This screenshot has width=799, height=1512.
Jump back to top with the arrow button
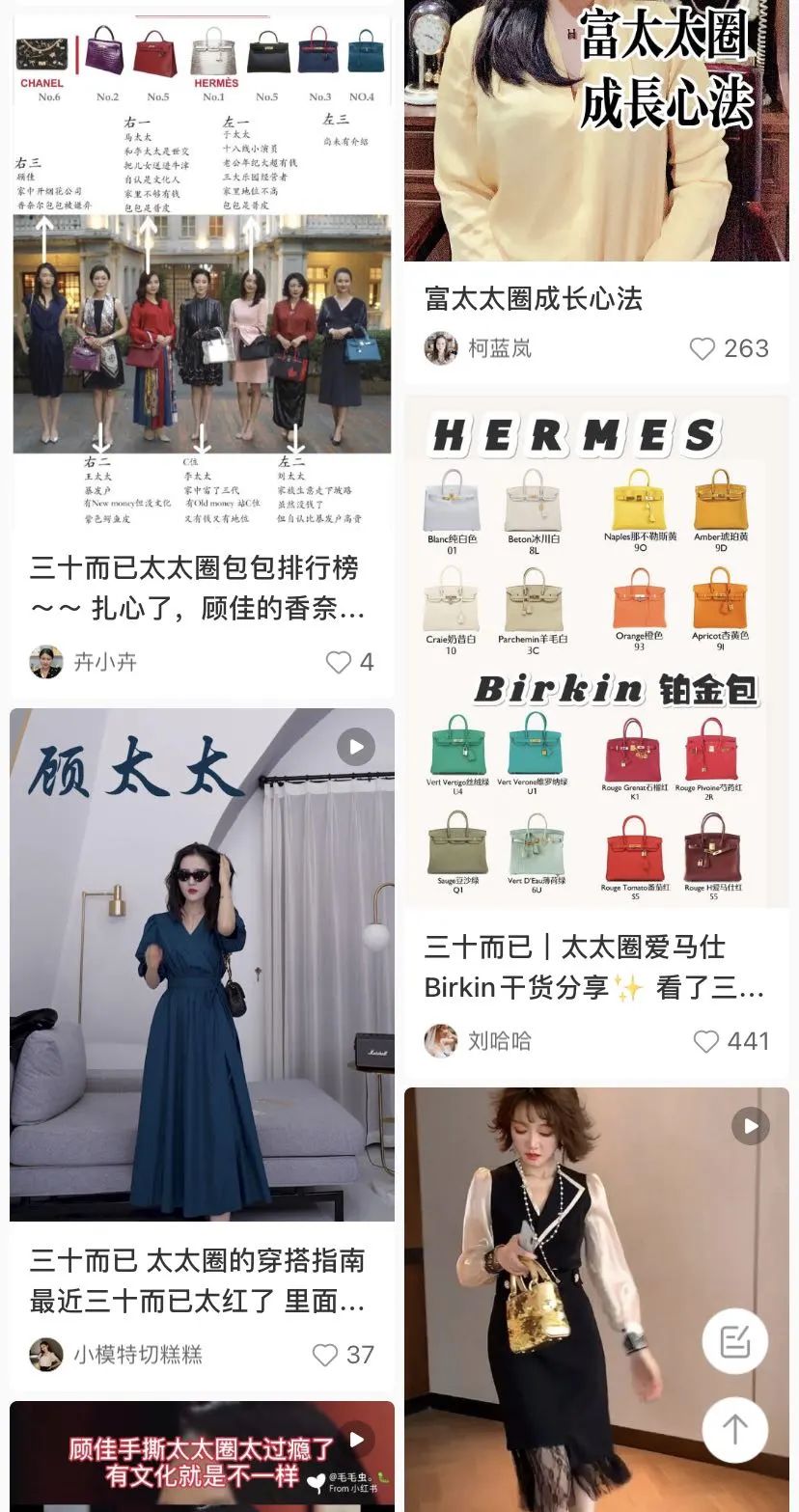734,1429
